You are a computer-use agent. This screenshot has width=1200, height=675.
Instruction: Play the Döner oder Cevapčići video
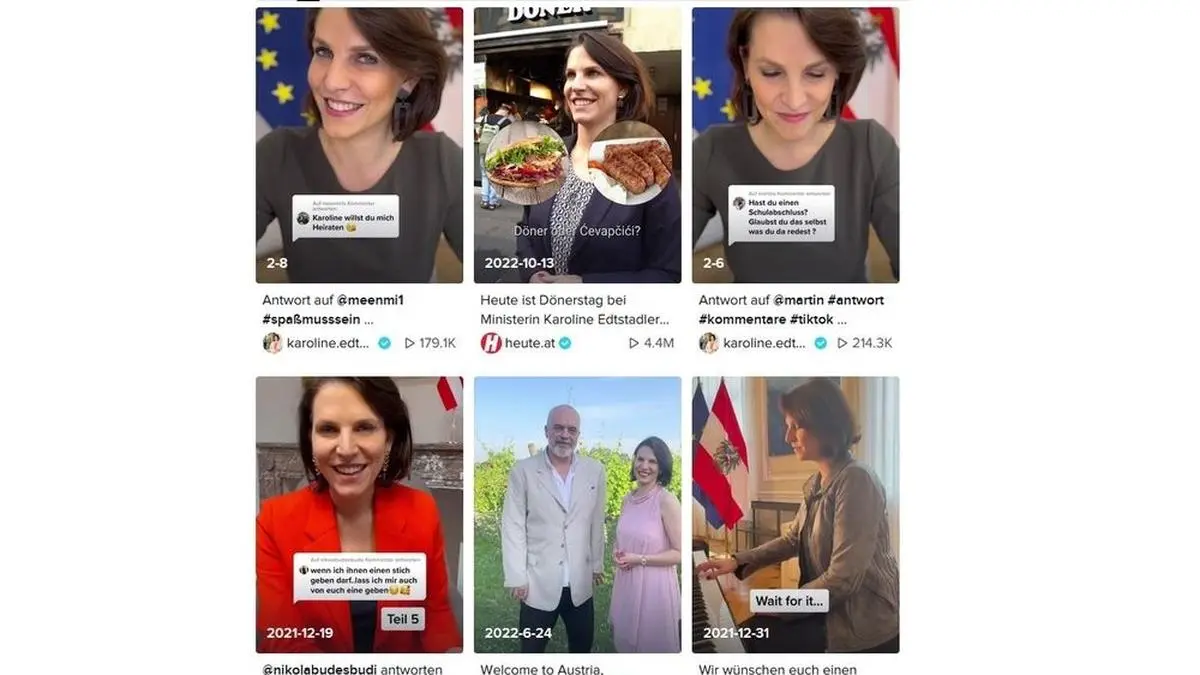pos(577,145)
